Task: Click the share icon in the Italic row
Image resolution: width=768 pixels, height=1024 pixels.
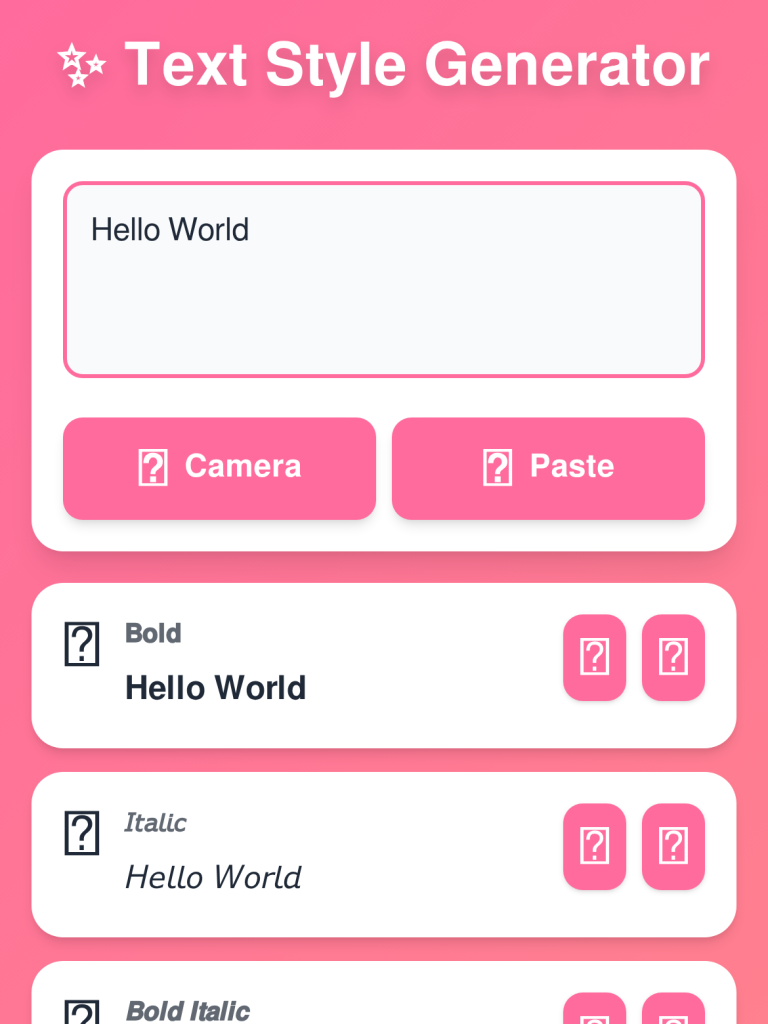Action: coord(672,846)
